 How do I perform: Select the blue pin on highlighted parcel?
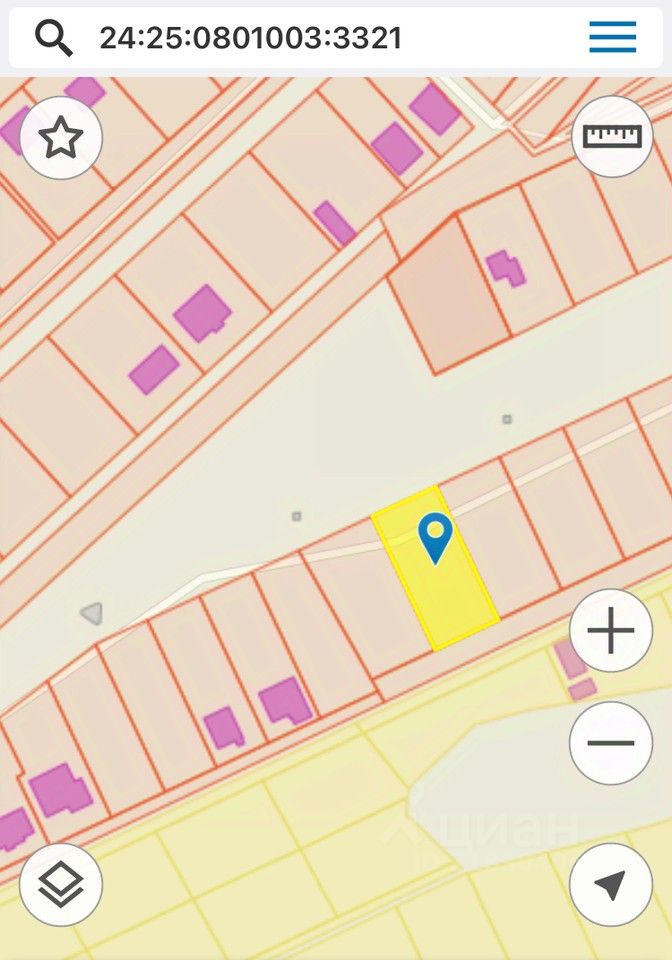[435, 537]
